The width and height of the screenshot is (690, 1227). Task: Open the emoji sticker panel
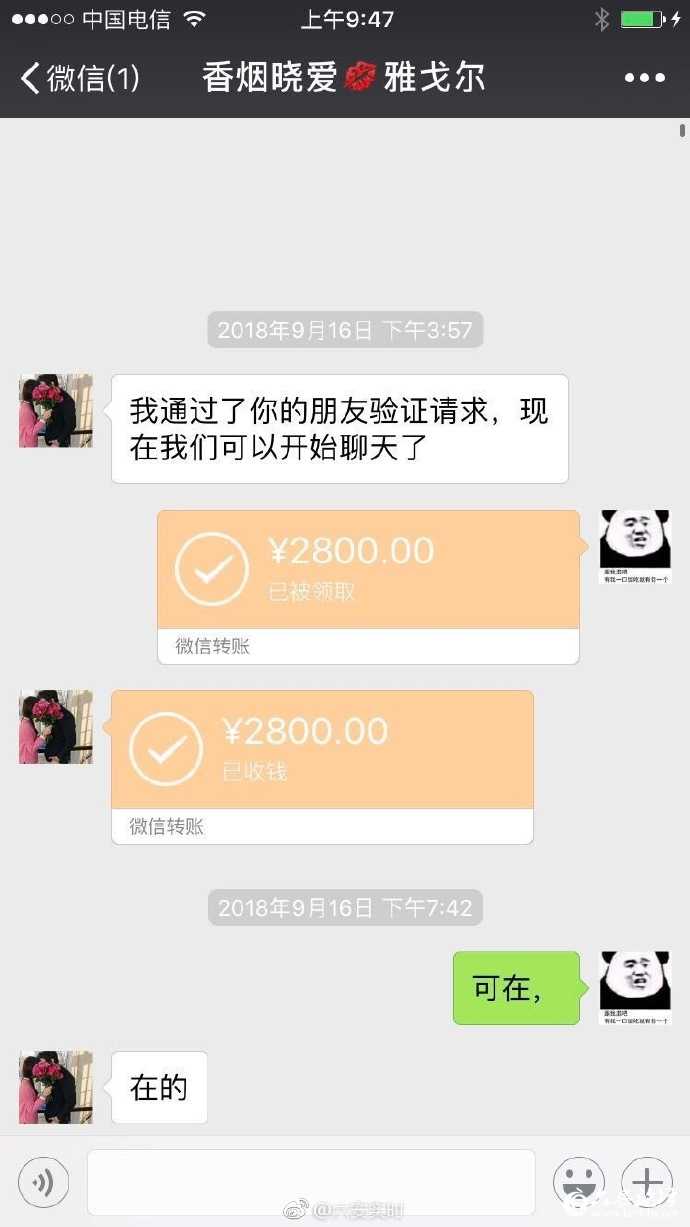(x=579, y=1183)
